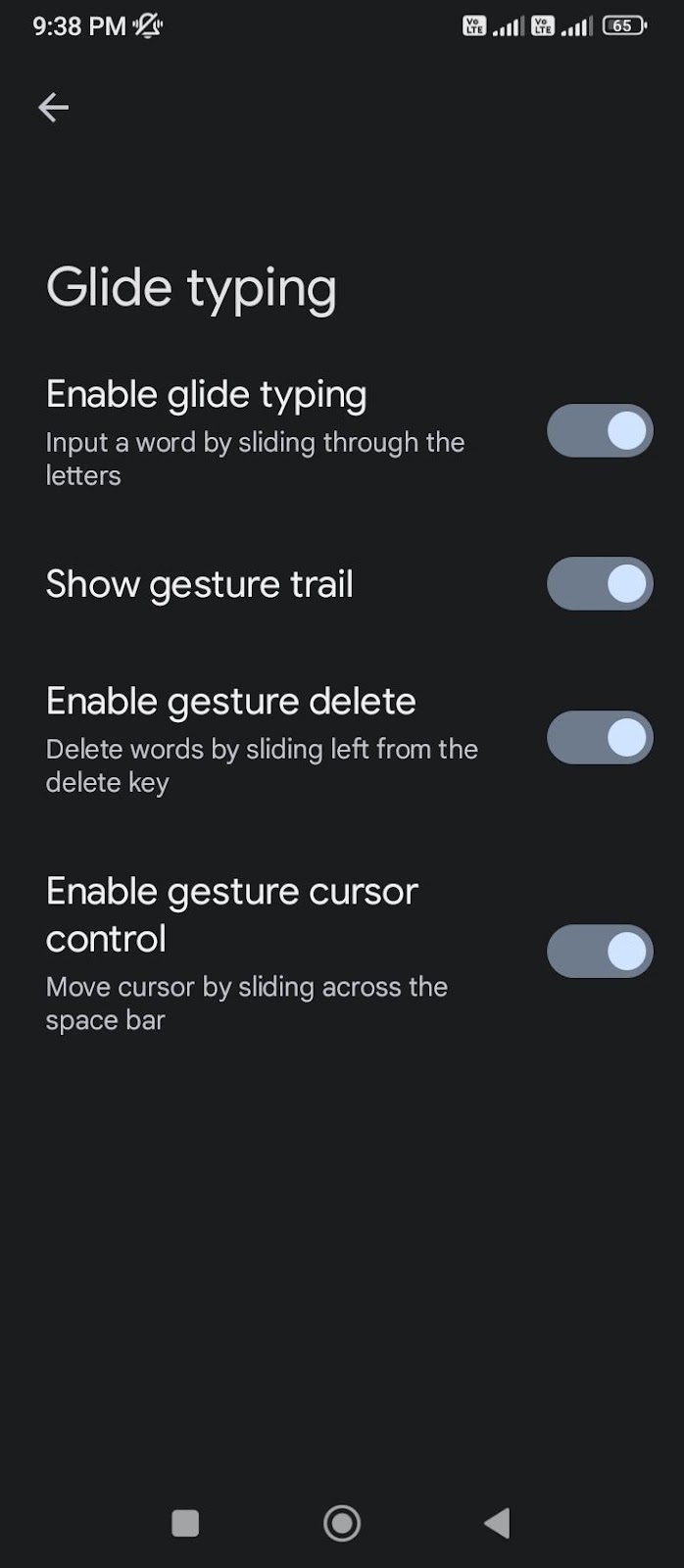This screenshot has width=684, height=1568.
Task: Disable Show gesture trail switch
Action: [599, 584]
